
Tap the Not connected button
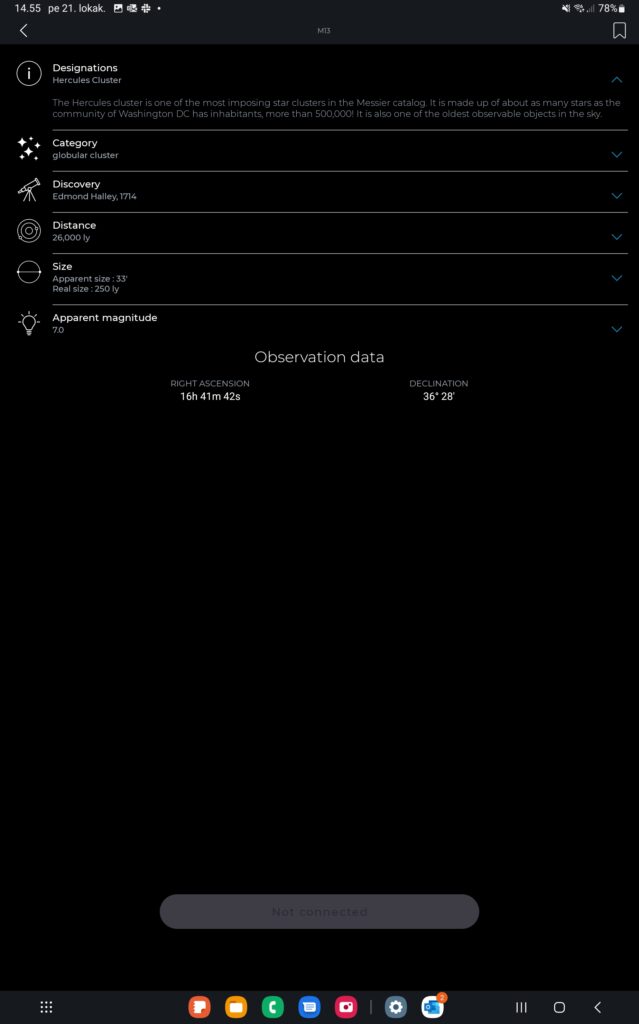[319, 911]
